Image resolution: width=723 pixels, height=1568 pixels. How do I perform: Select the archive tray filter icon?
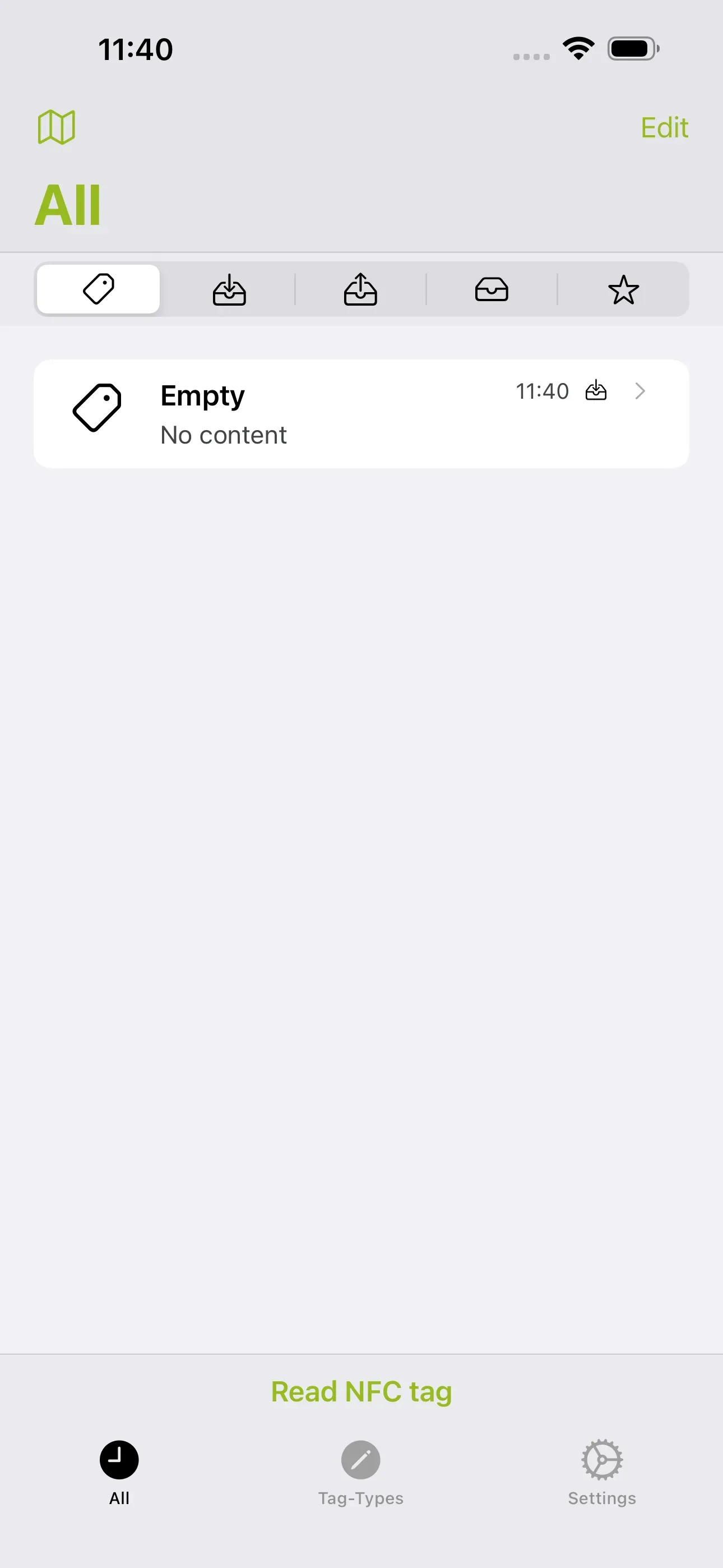(x=492, y=288)
